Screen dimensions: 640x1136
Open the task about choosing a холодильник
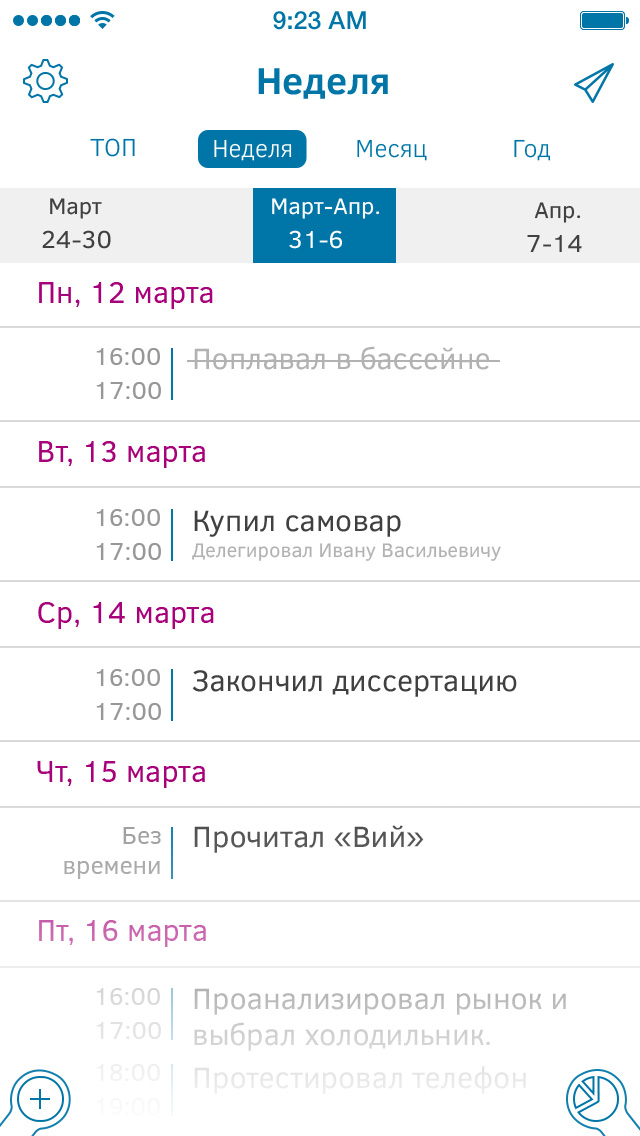(x=380, y=1016)
